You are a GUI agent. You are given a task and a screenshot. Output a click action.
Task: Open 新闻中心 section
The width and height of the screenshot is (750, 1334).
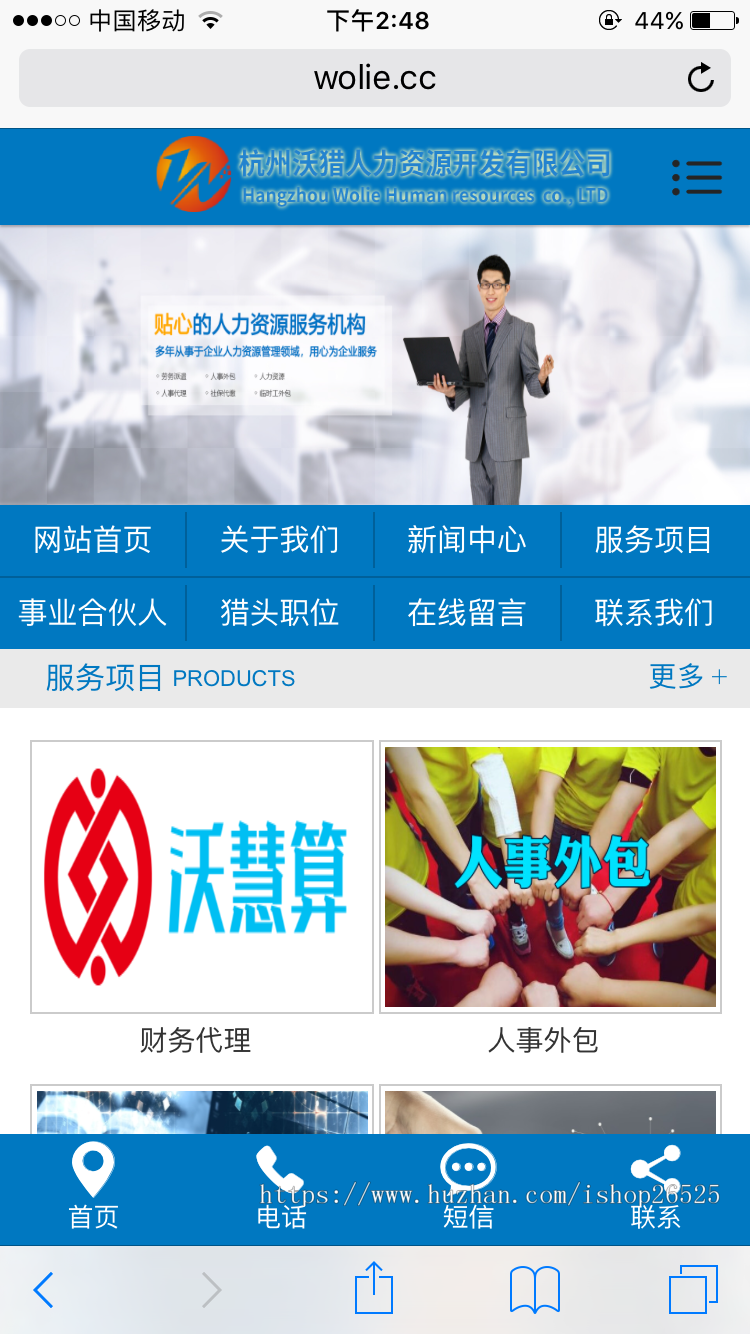tap(466, 540)
